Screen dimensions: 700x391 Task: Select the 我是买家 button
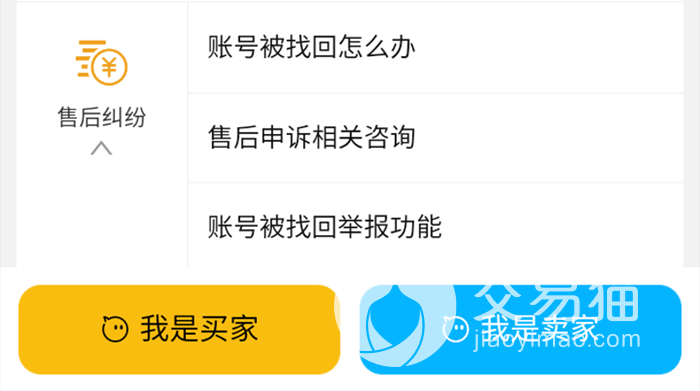pos(179,329)
